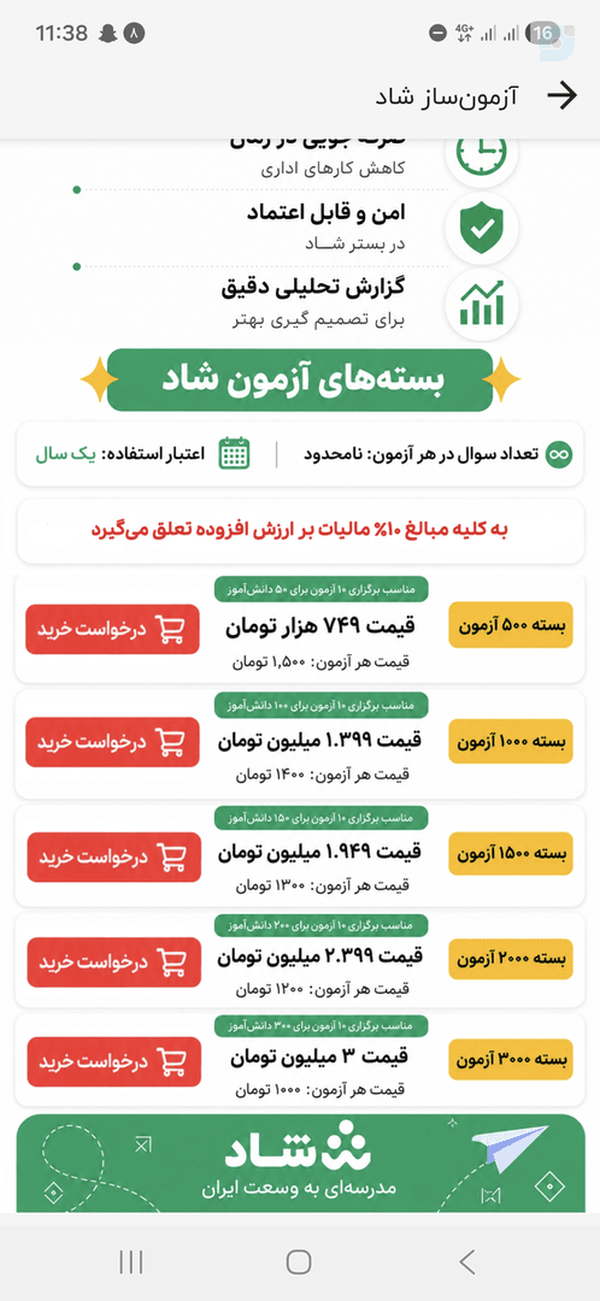This screenshot has height=1301, width=600.
Task: Request purchase of the 1000-test package
Action: [112, 742]
